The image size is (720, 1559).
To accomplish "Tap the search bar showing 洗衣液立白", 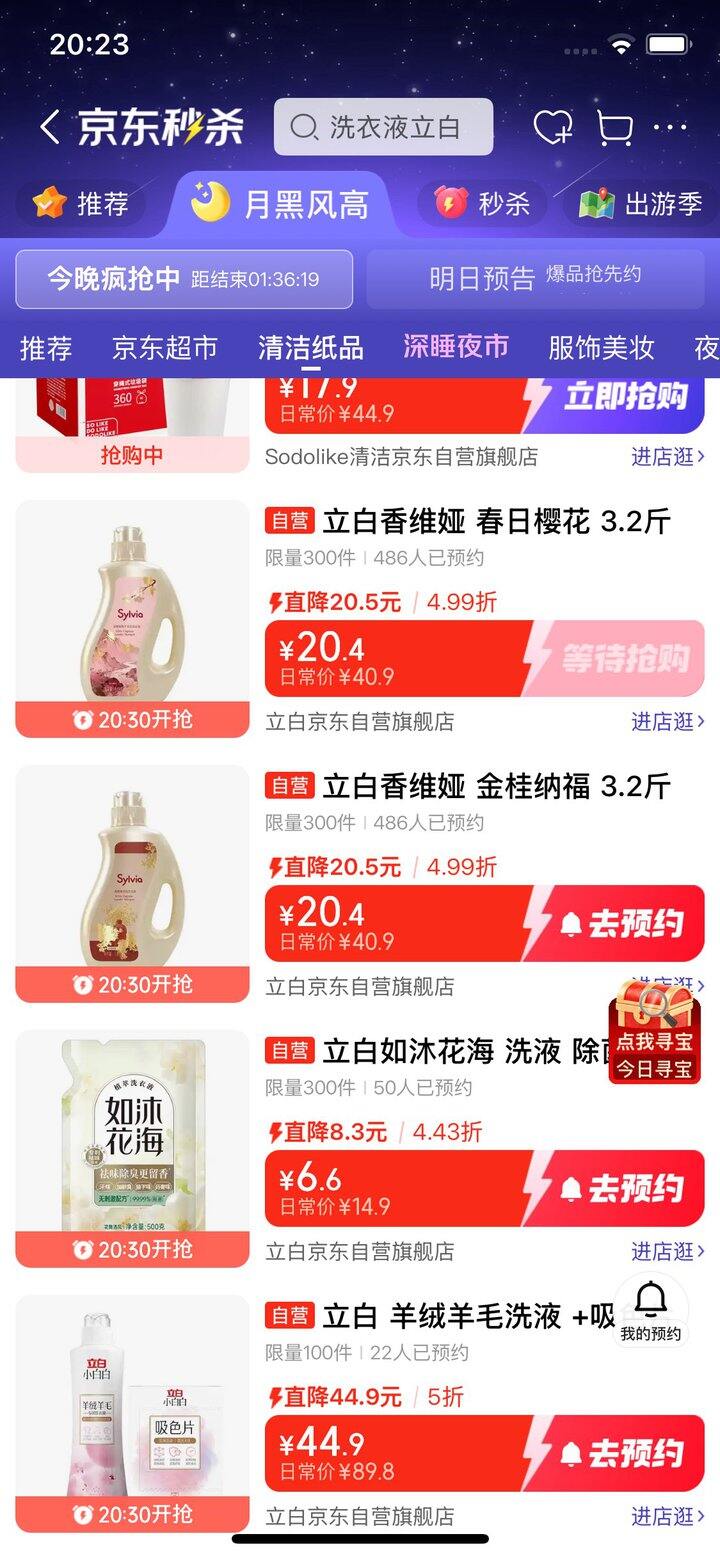I will coord(383,128).
